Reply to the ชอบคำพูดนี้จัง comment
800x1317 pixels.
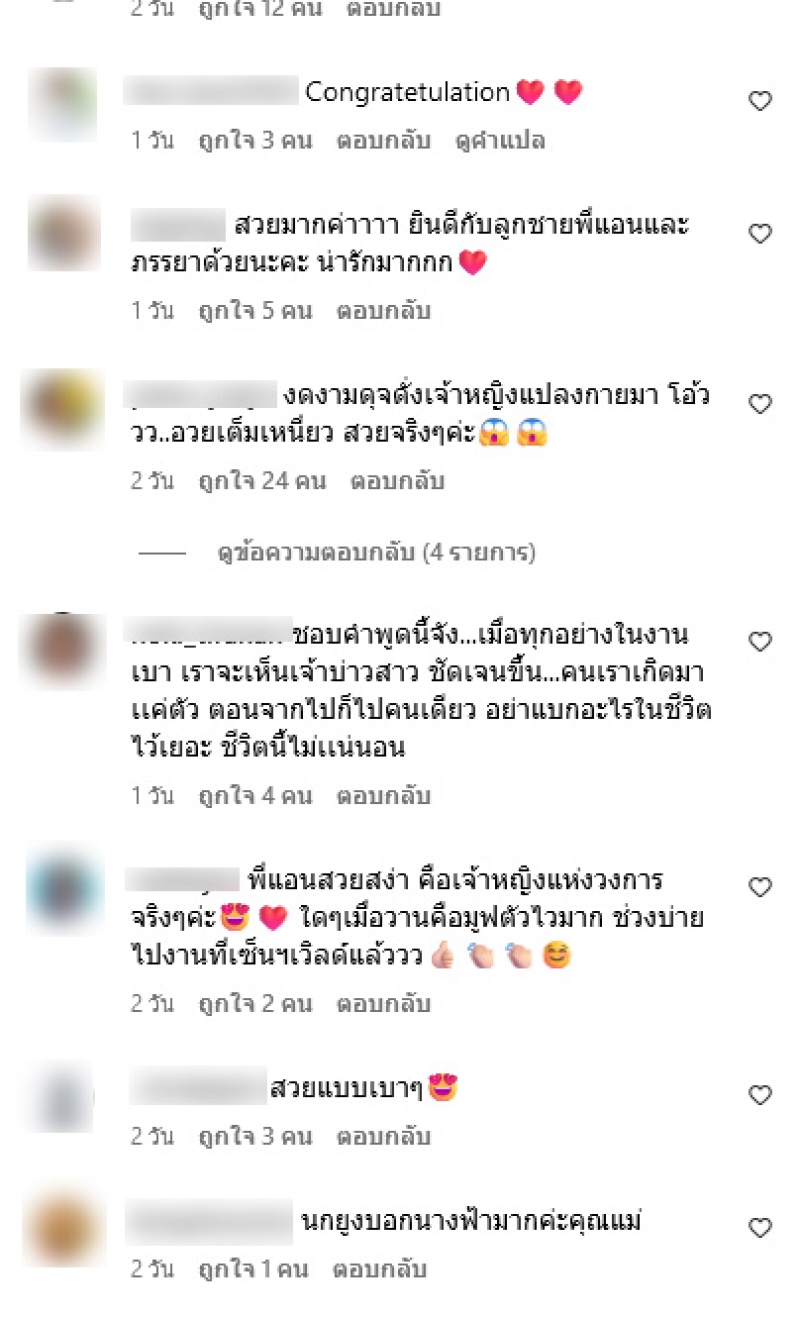tap(383, 796)
